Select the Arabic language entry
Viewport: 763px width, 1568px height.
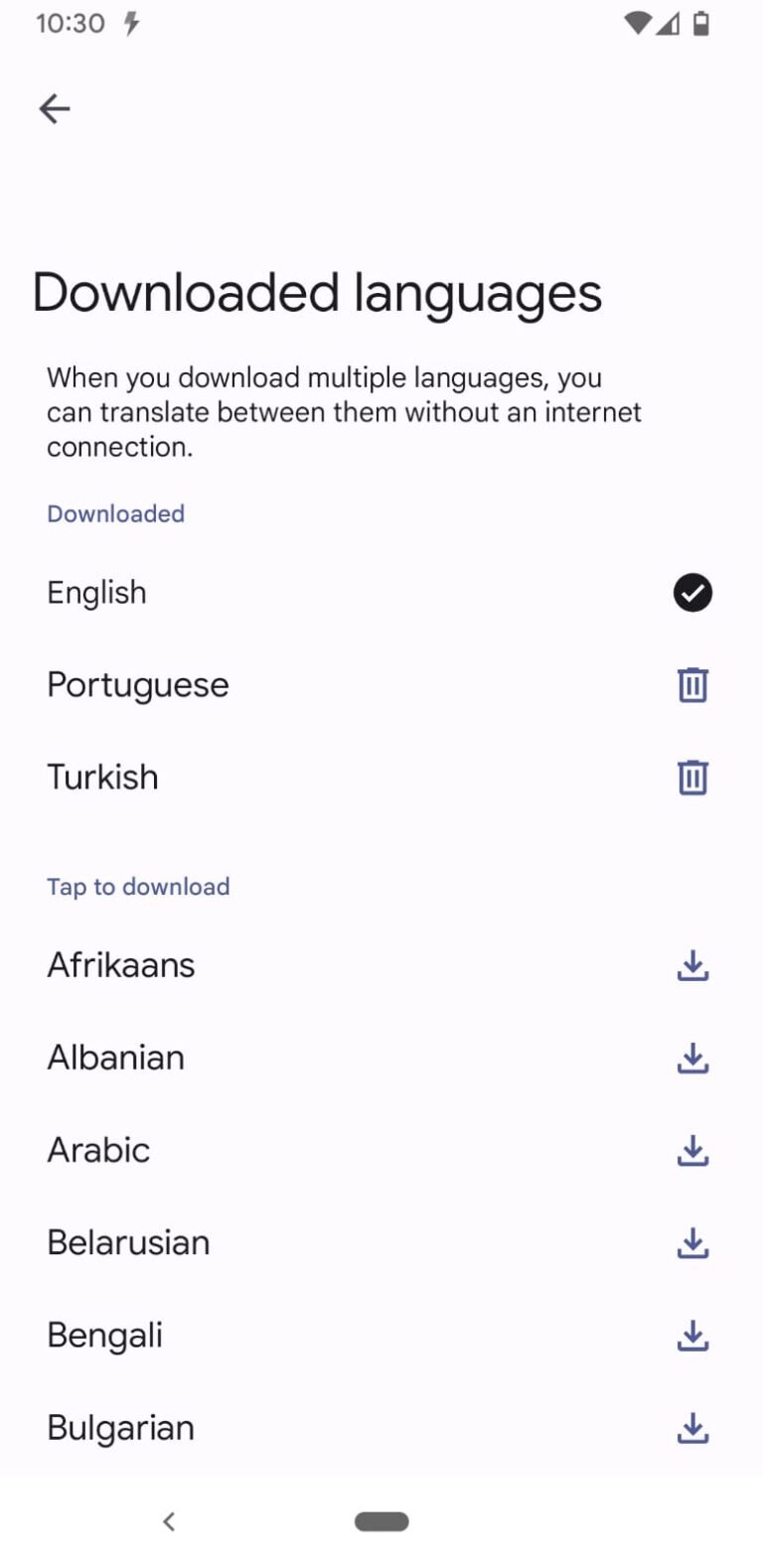pos(98,1150)
